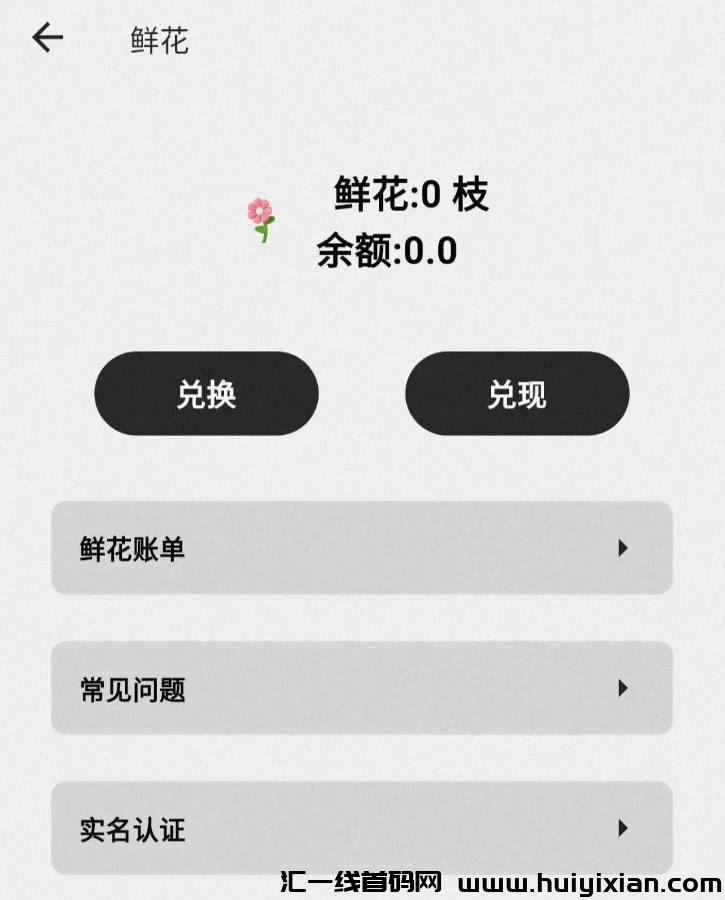Open the 实名认证 (identity verification) row
This screenshot has width=725, height=900.
(360, 831)
